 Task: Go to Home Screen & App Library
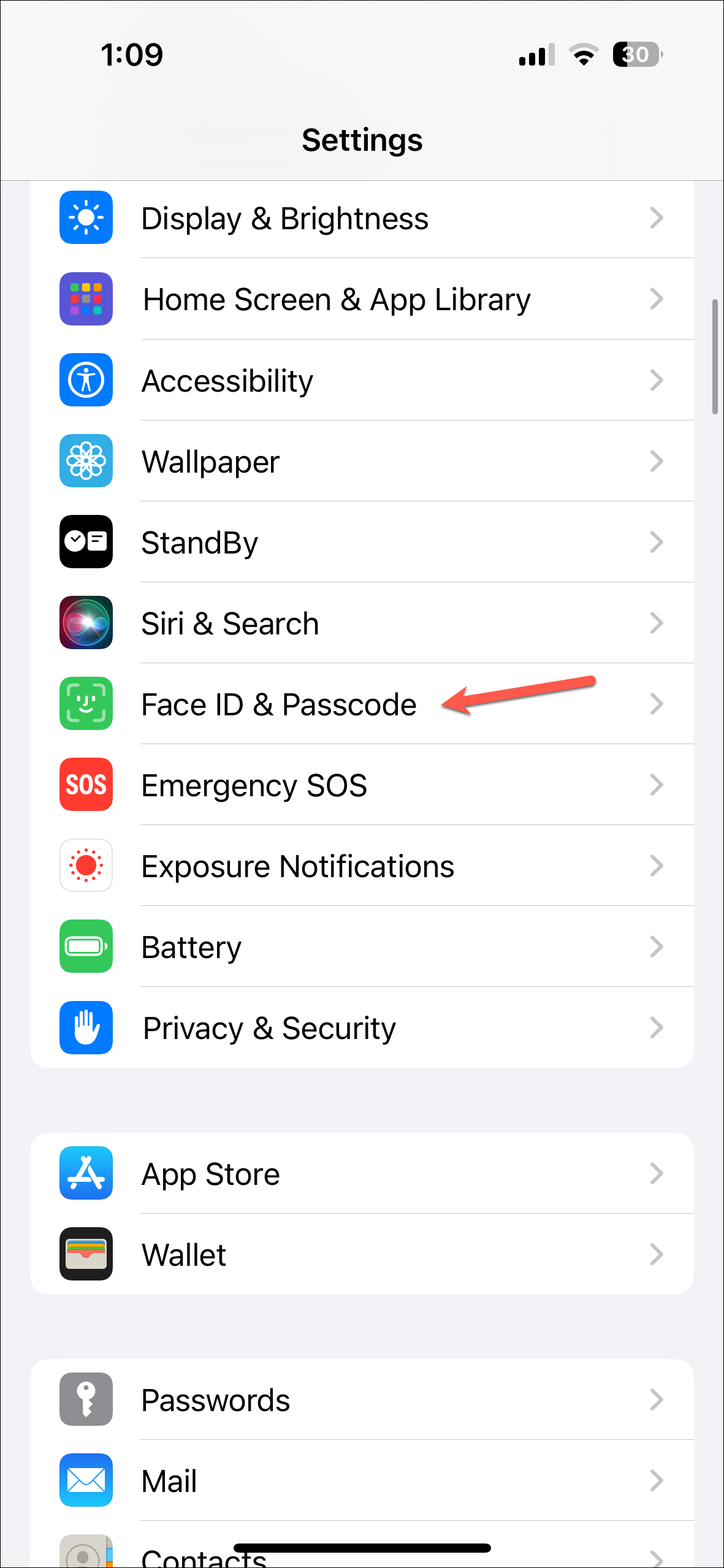click(362, 299)
